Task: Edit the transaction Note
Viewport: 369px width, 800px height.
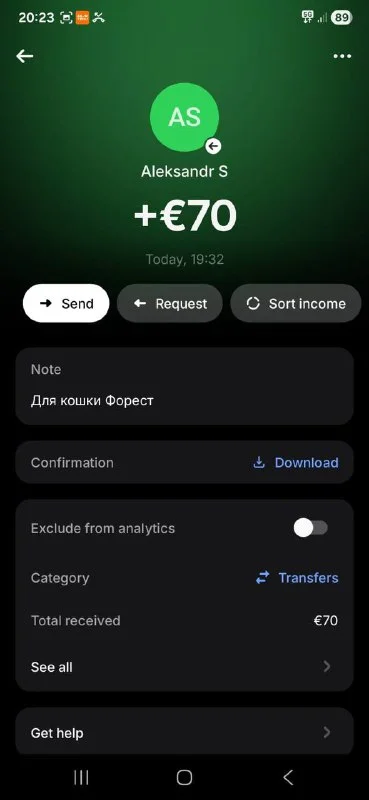Action: pos(184,386)
